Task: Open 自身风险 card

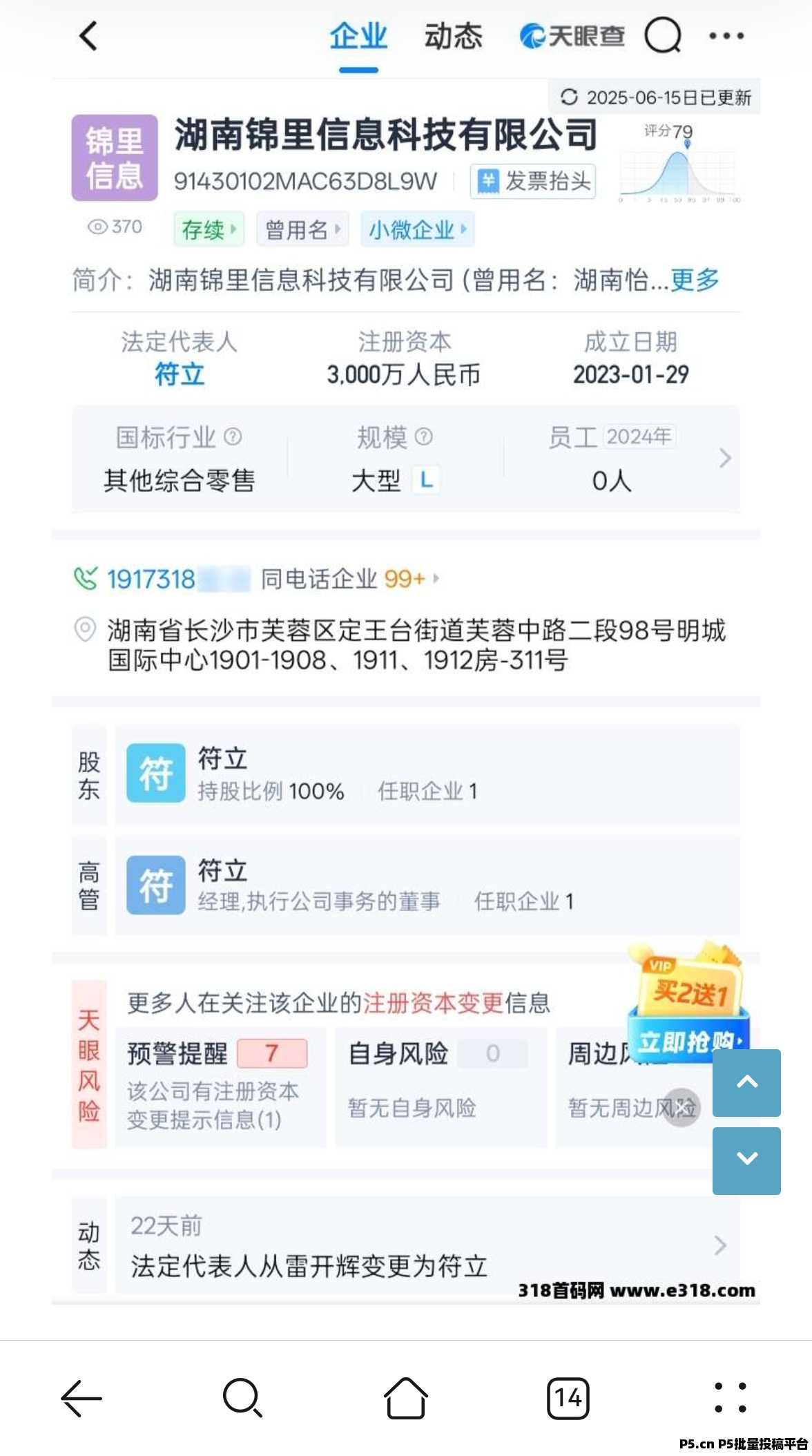Action: (441, 1087)
